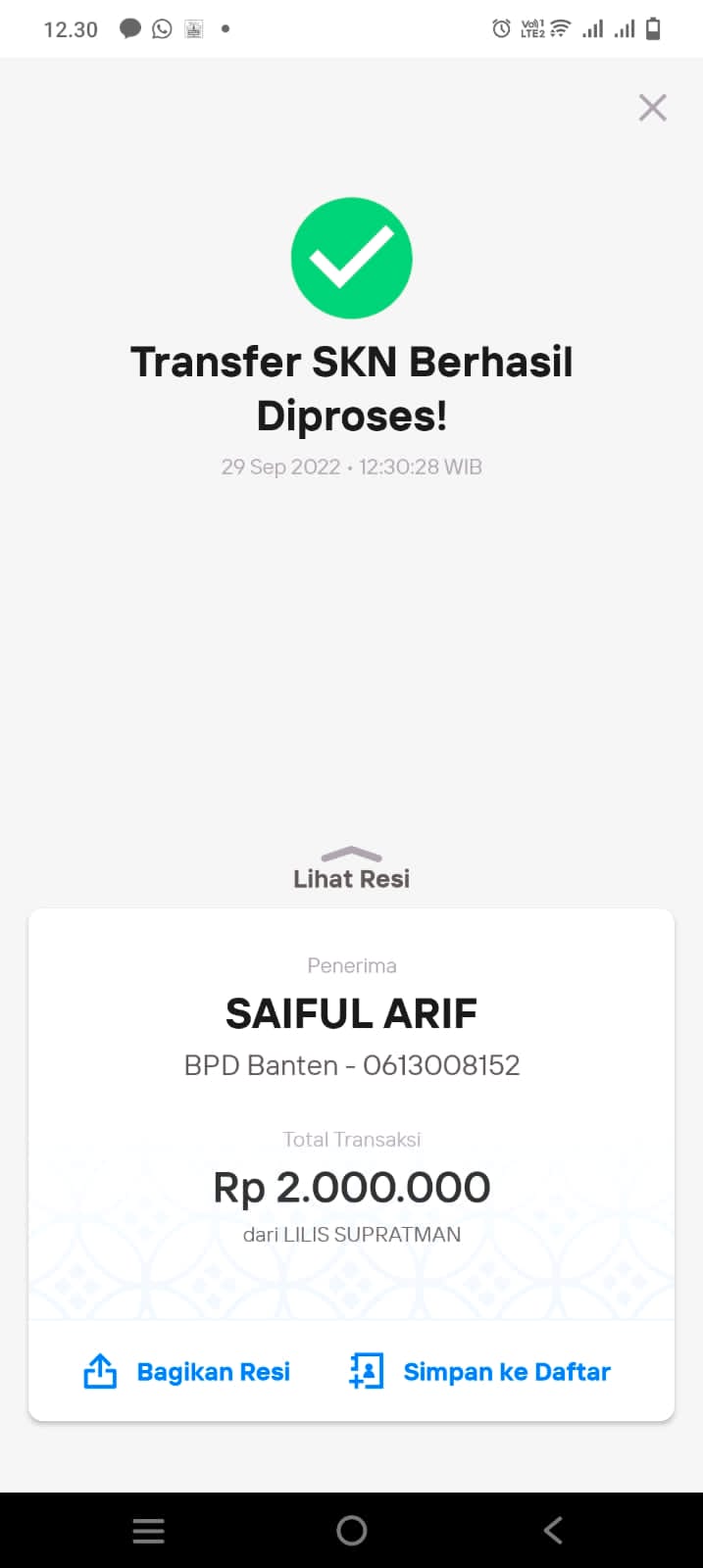The height and width of the screenshot is (1568, 703).
Task: Tap the system home button
Action: click(351, 1530)
